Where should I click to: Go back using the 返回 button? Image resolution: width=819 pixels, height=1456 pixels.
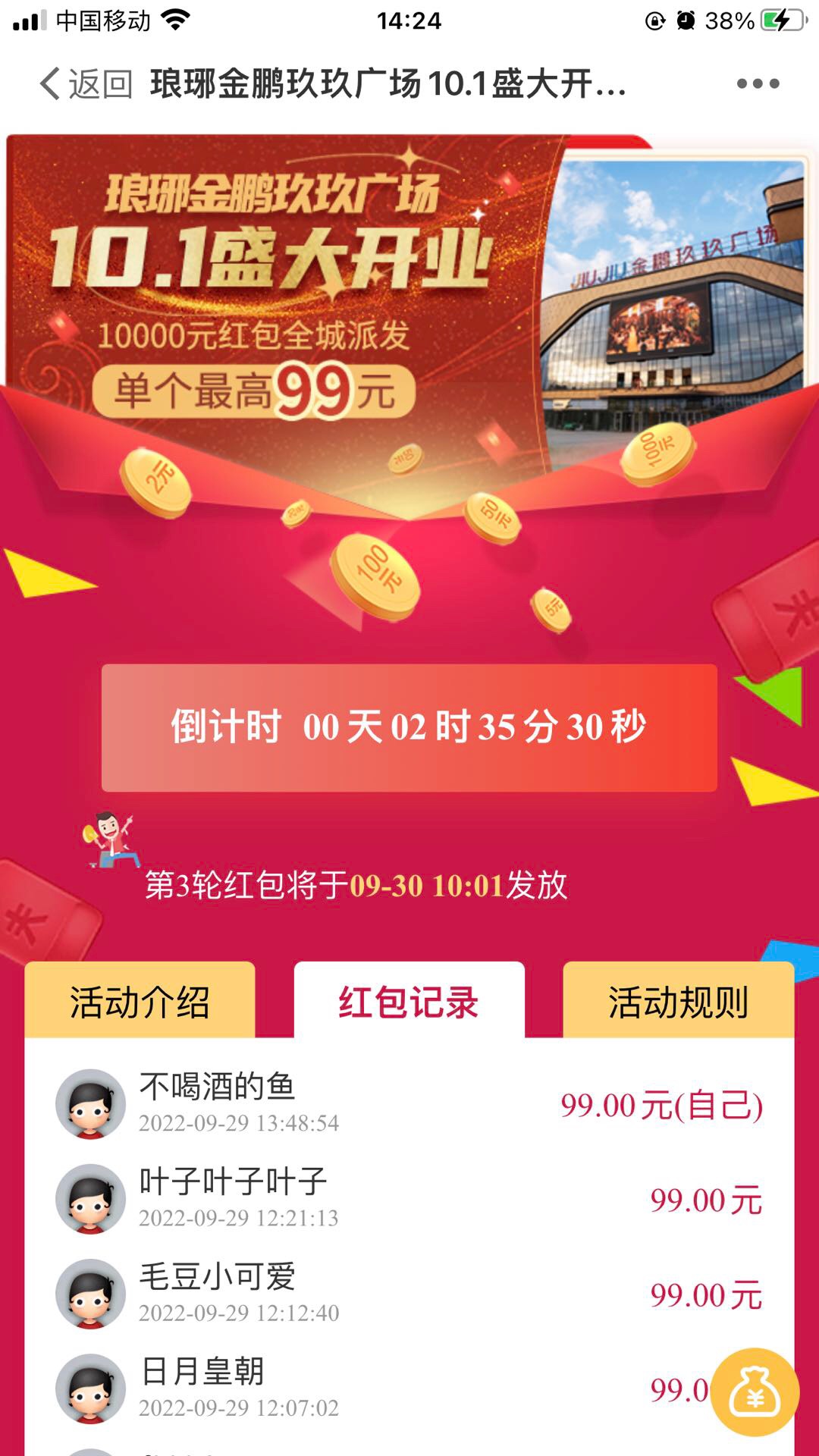(85, 83)
